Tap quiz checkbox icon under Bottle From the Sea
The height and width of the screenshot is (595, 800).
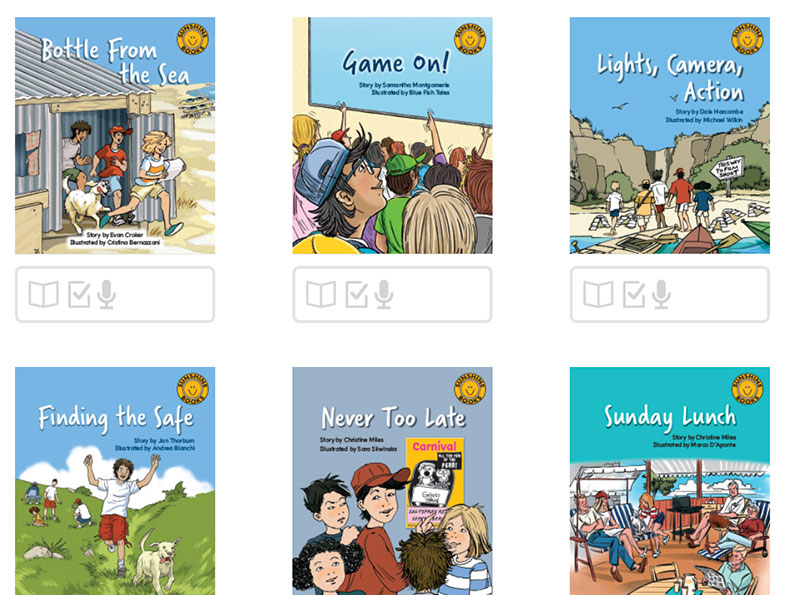pos(79,294)
